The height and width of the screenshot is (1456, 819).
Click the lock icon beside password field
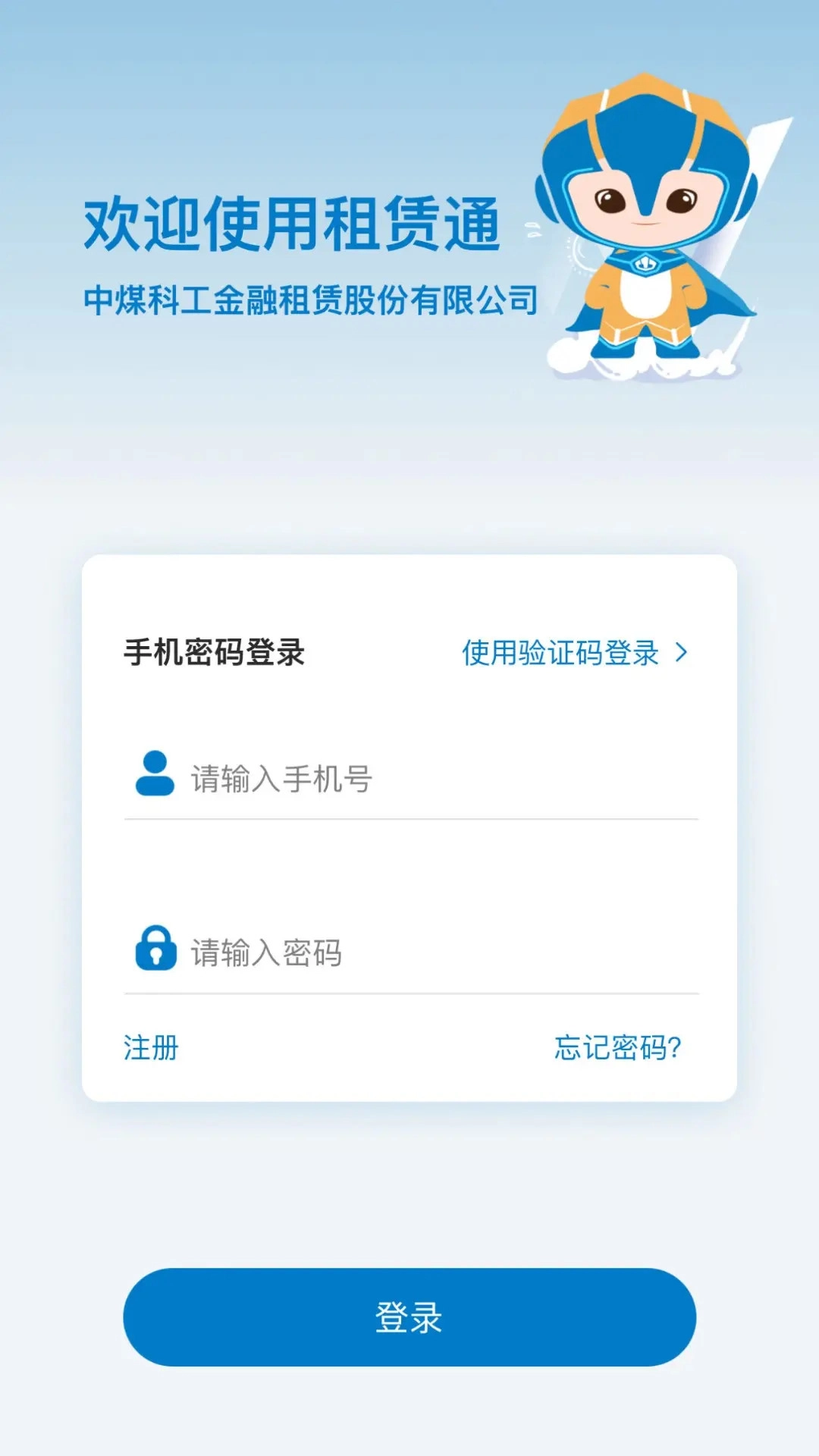[x=155, y=950]
